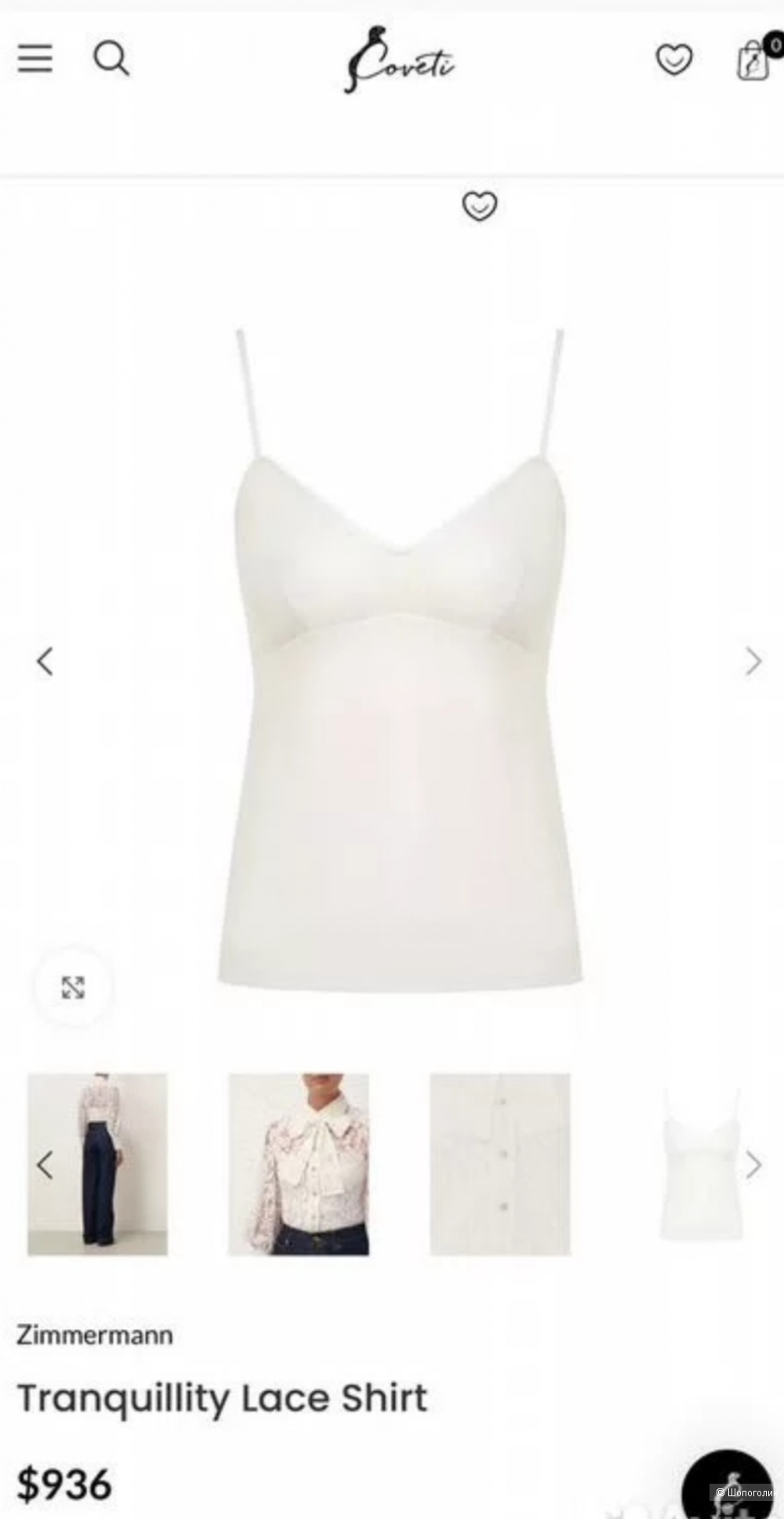Image resolution: width=784 pixels, height=1519 pixels.
Task: Show previous product image
Action: pyautogui.click(x=45, y=661)
